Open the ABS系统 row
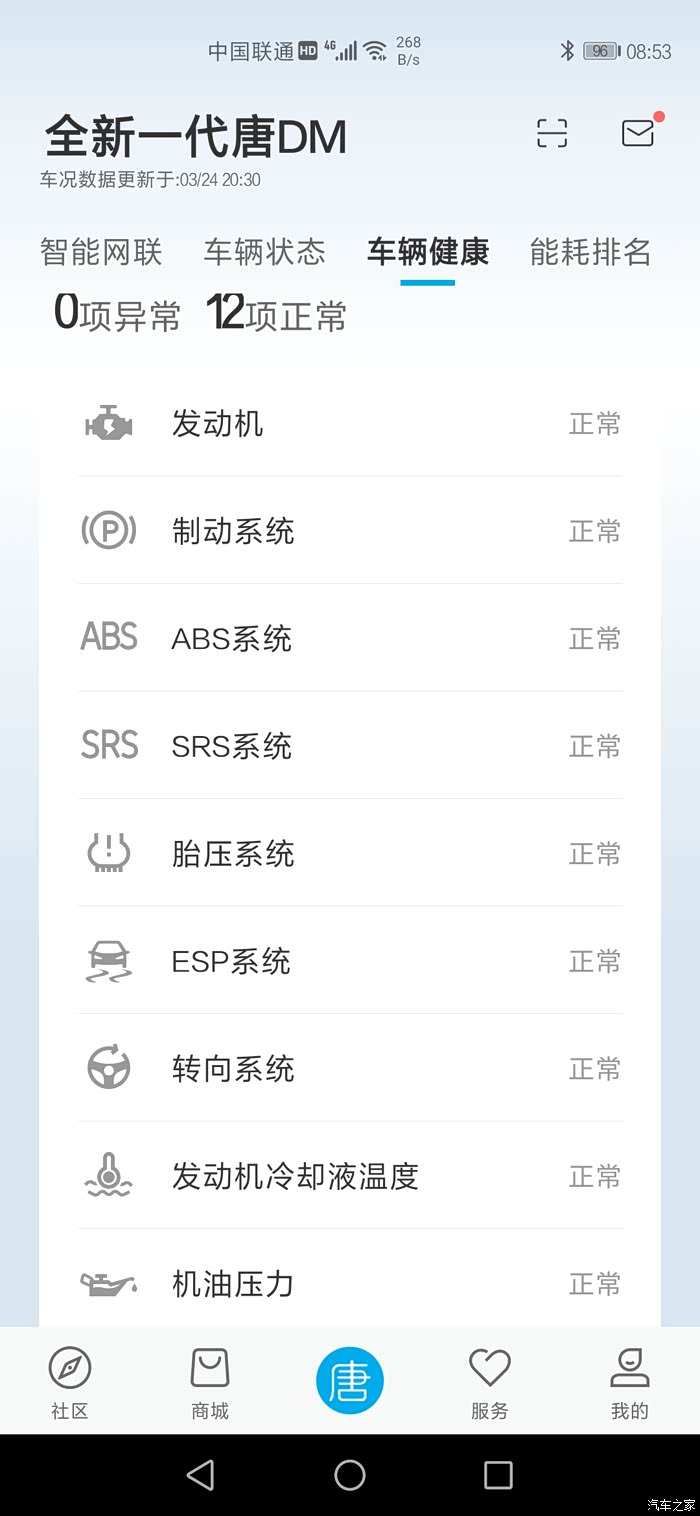The image size is (700, 1516). (350, 638)
